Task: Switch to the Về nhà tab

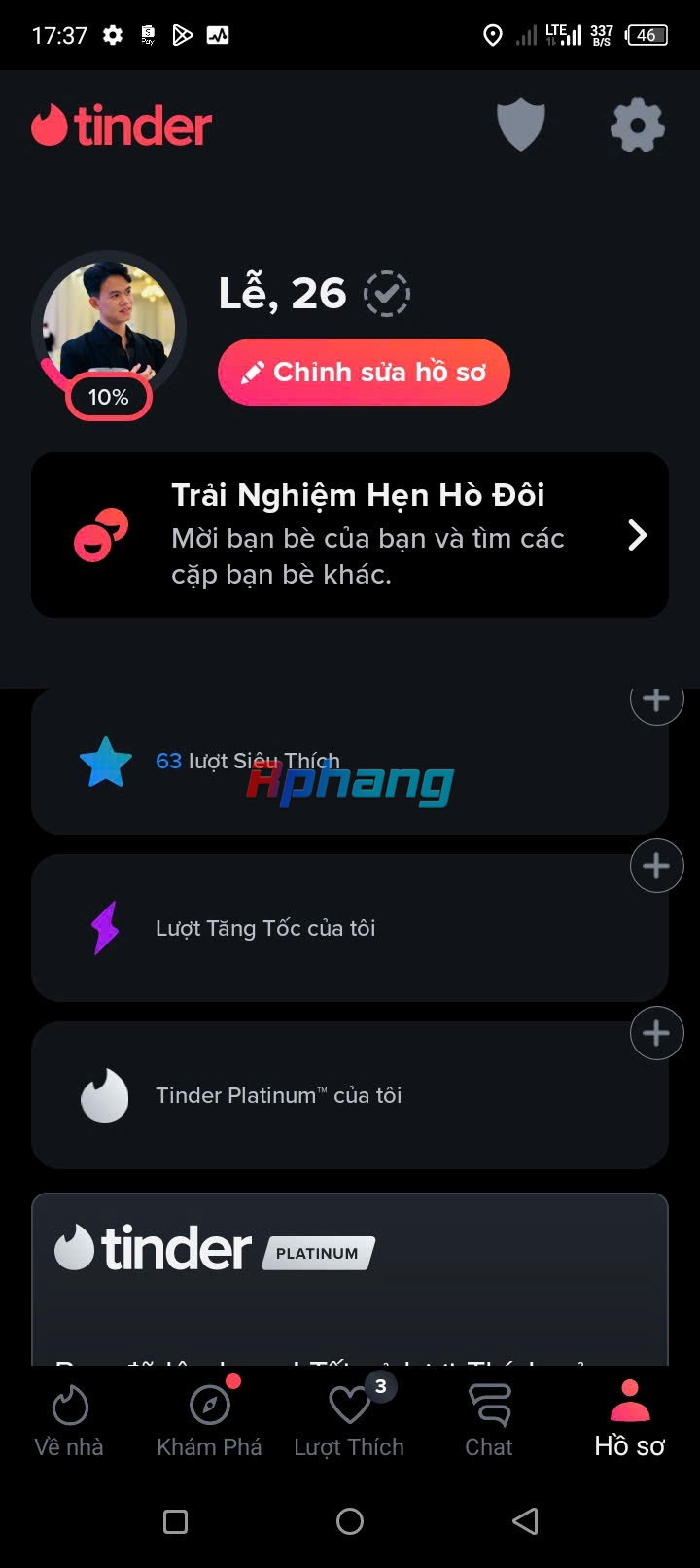Action: click(x=69, y=1422)
